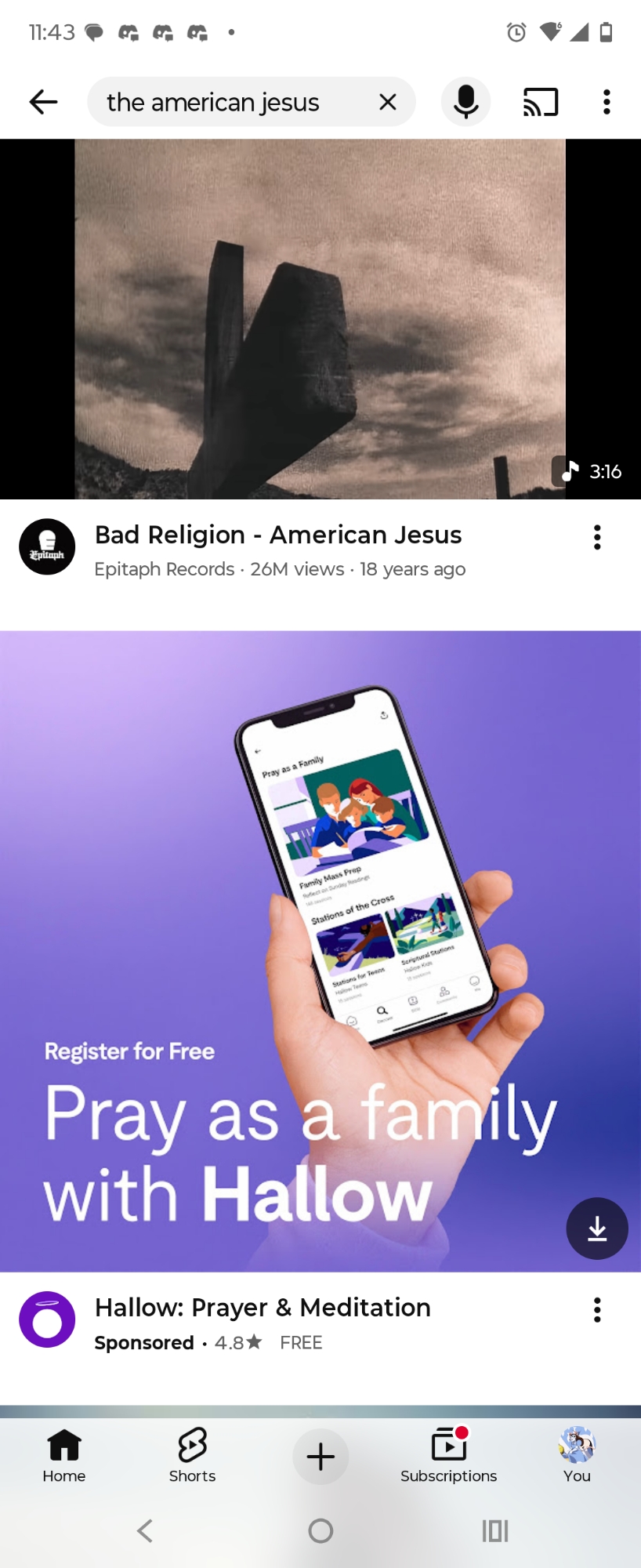Tap the Hallow install download button
Screen dimensions: 641x1568
click(x=597, y=1229)
